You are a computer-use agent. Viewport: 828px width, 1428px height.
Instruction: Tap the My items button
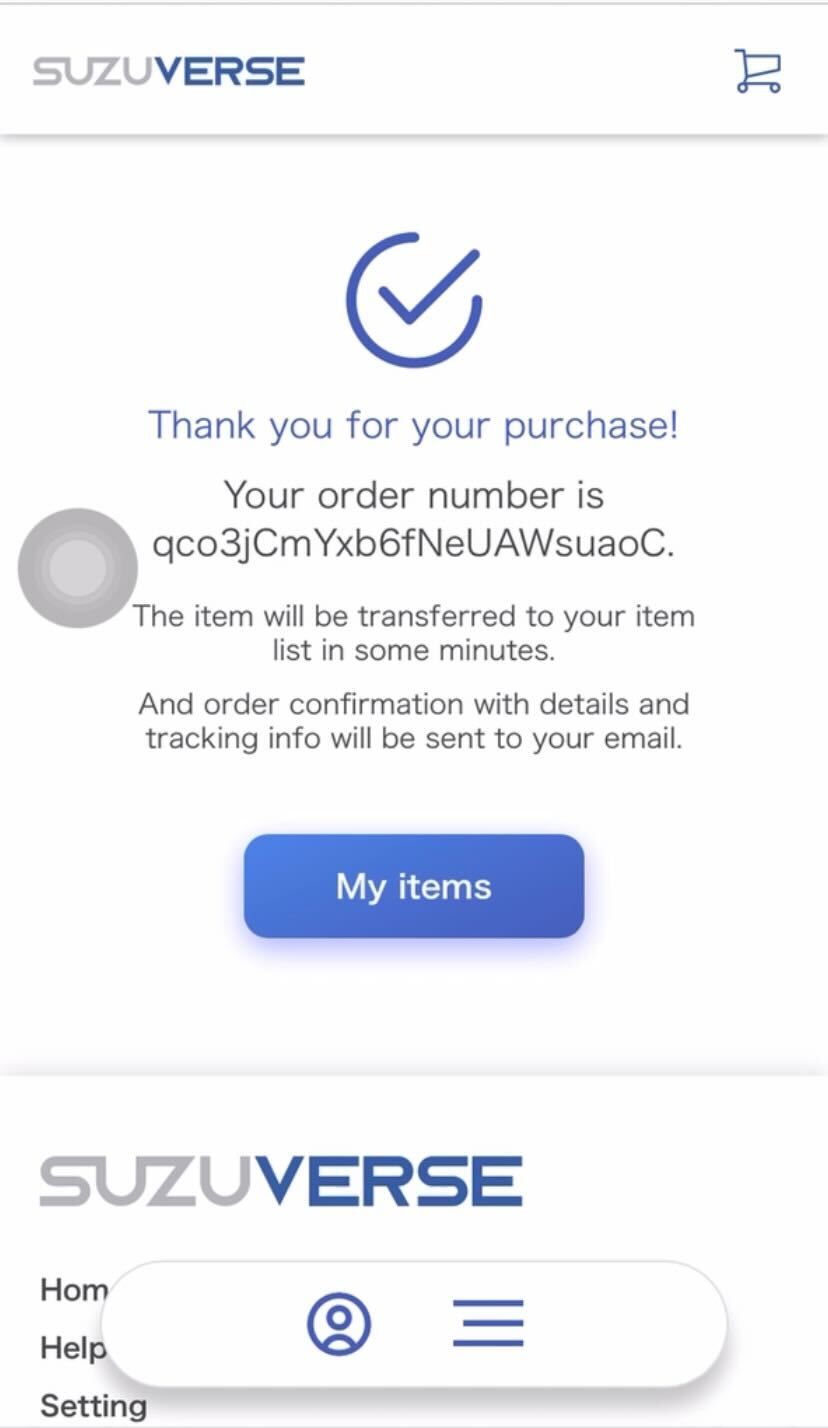(414, 886)
